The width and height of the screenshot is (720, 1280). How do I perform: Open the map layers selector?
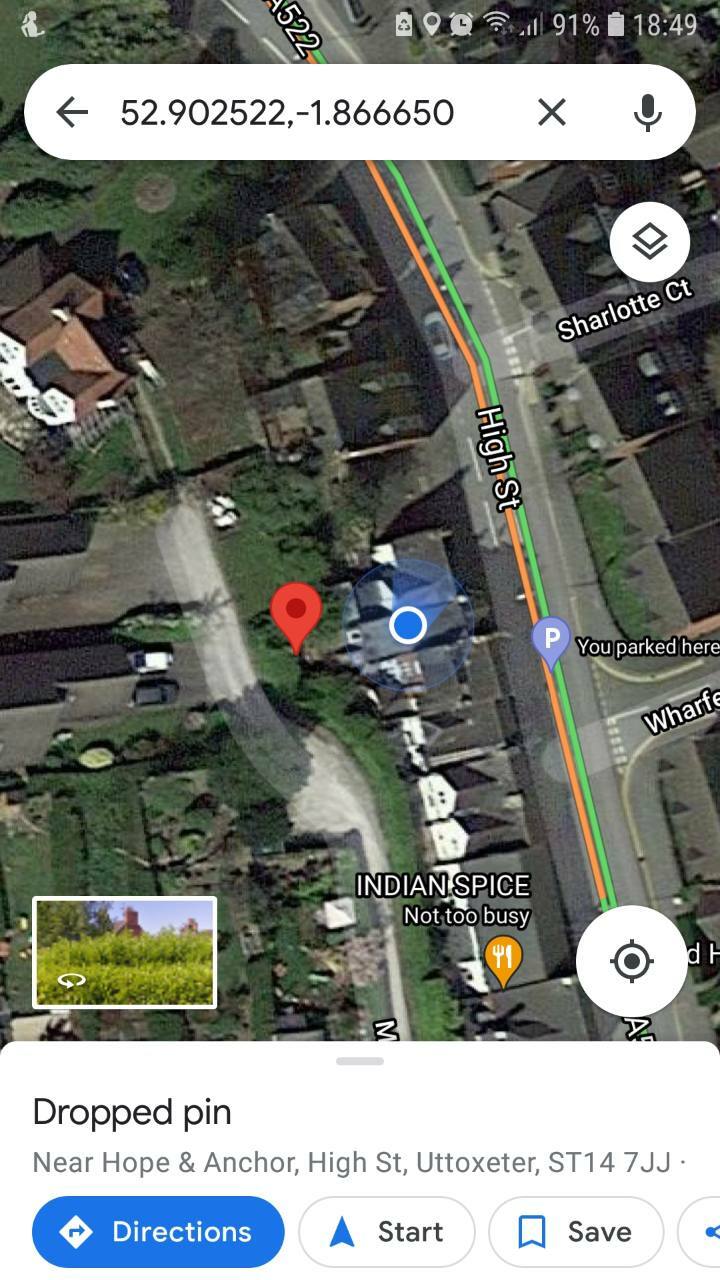tap(650, 241)
